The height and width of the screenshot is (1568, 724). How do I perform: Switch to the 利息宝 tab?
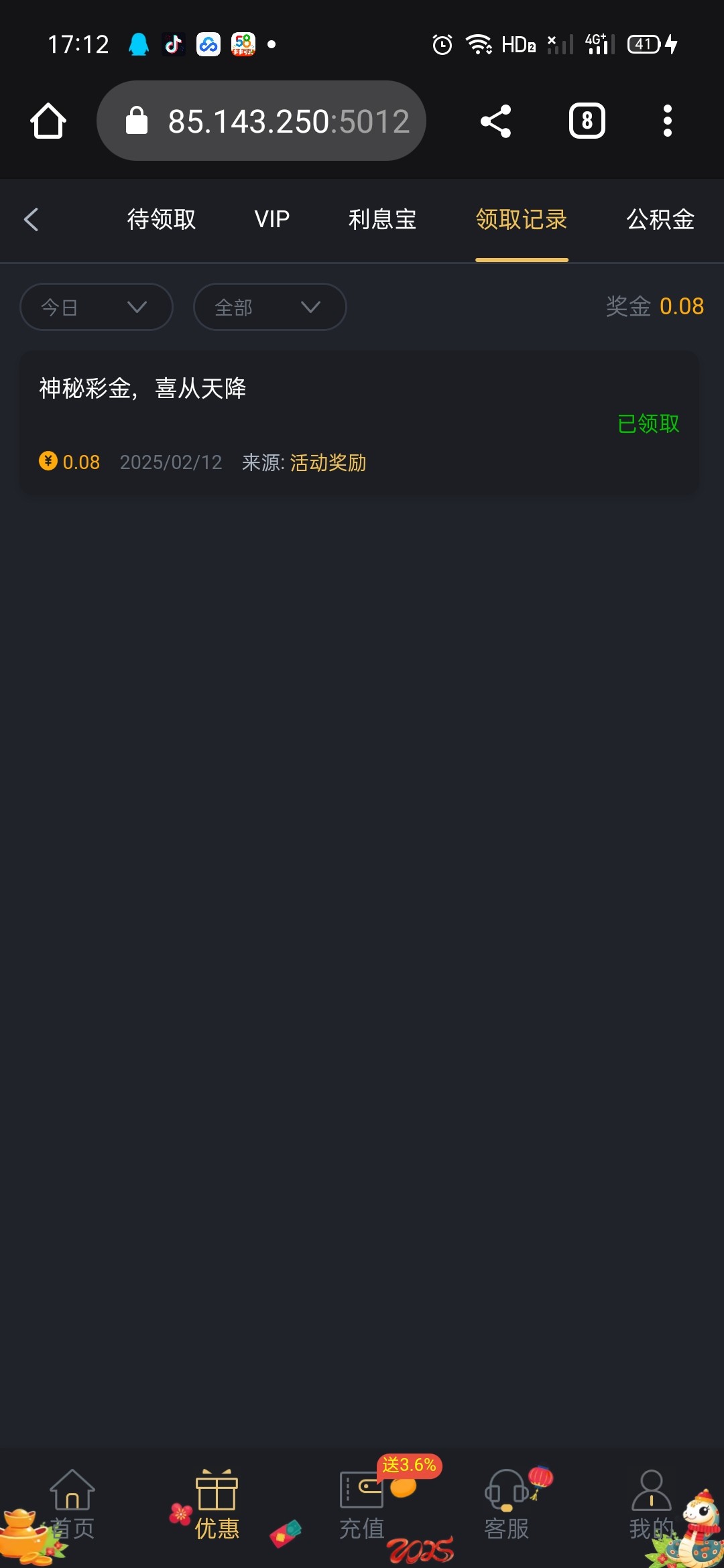tap(382, 220)
